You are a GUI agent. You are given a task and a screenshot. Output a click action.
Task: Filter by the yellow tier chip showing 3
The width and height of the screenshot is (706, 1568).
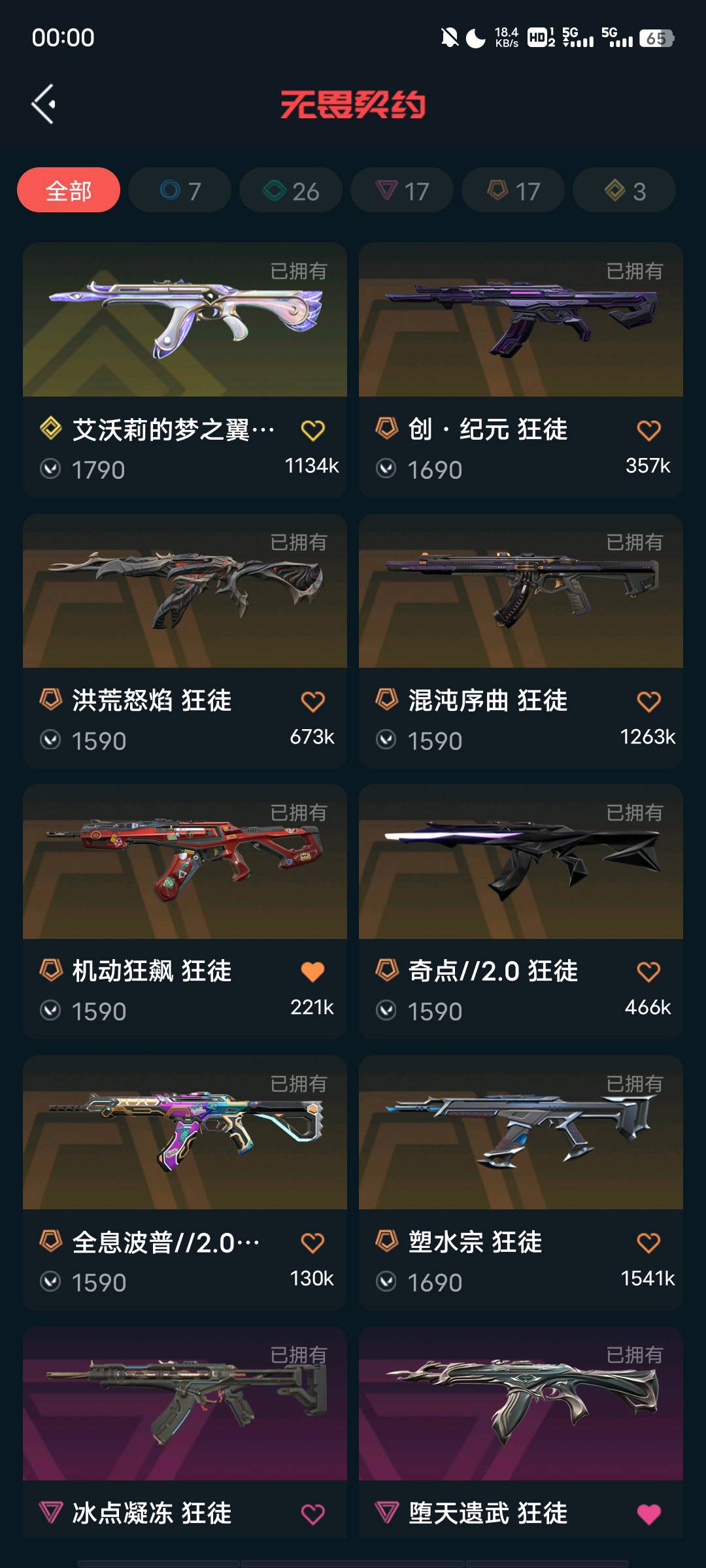[624, 191]
